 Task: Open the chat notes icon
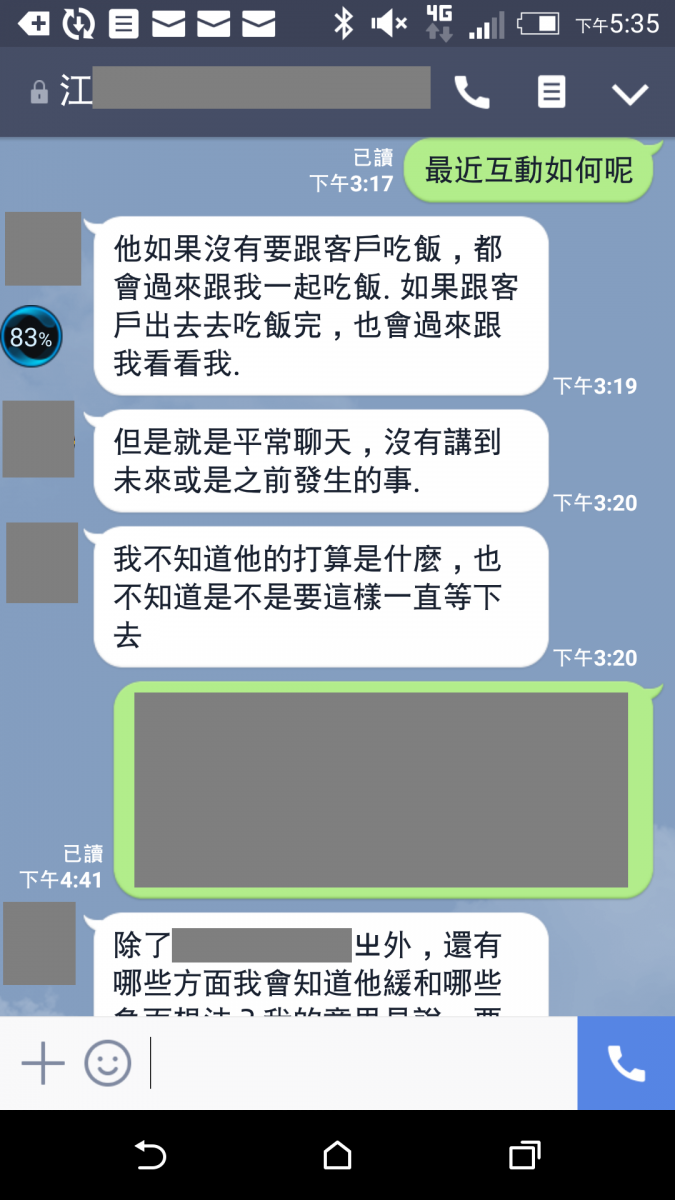coord(551,93)
